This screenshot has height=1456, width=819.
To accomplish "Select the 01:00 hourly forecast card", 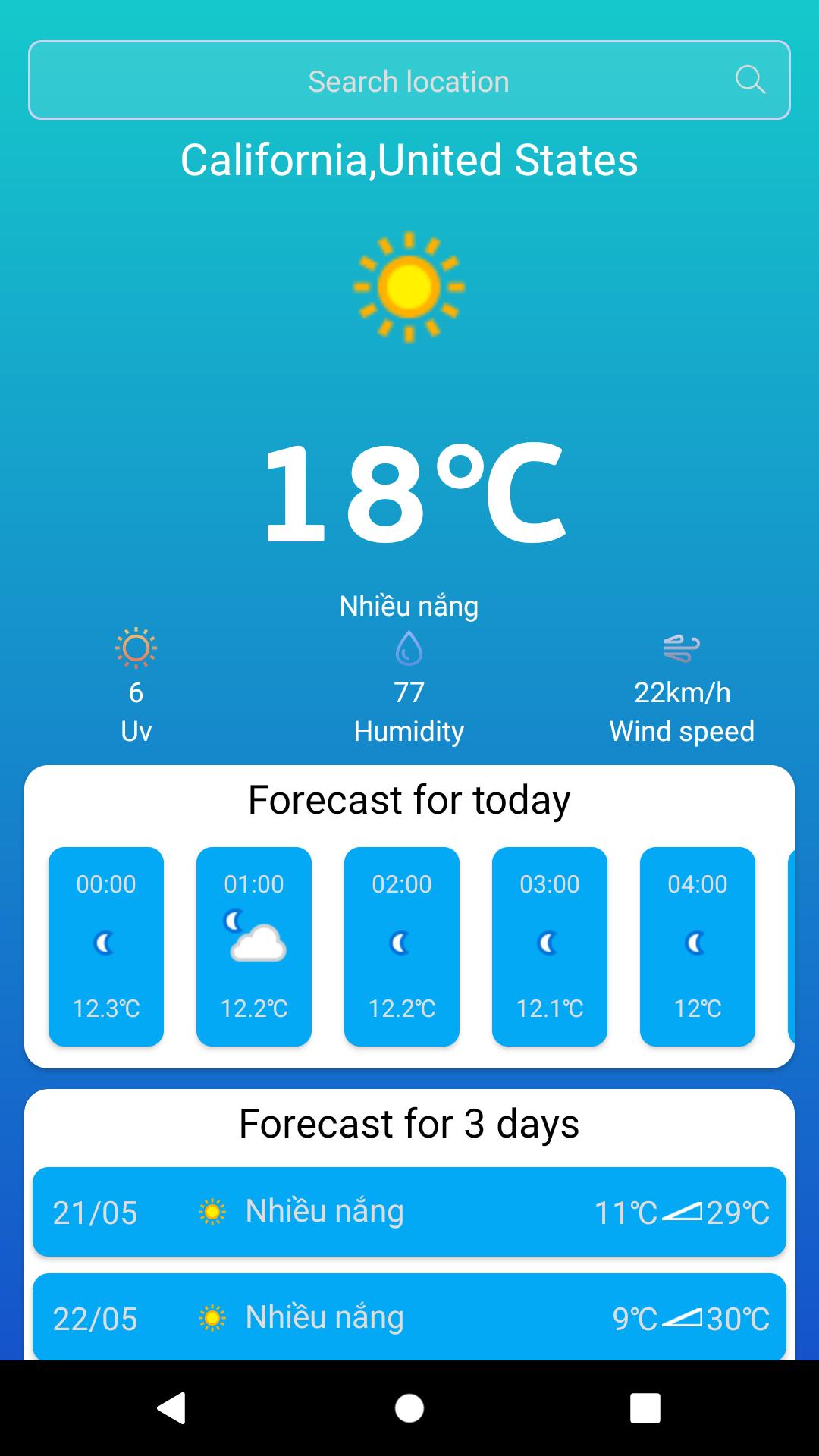I will [x=254, y=946].
